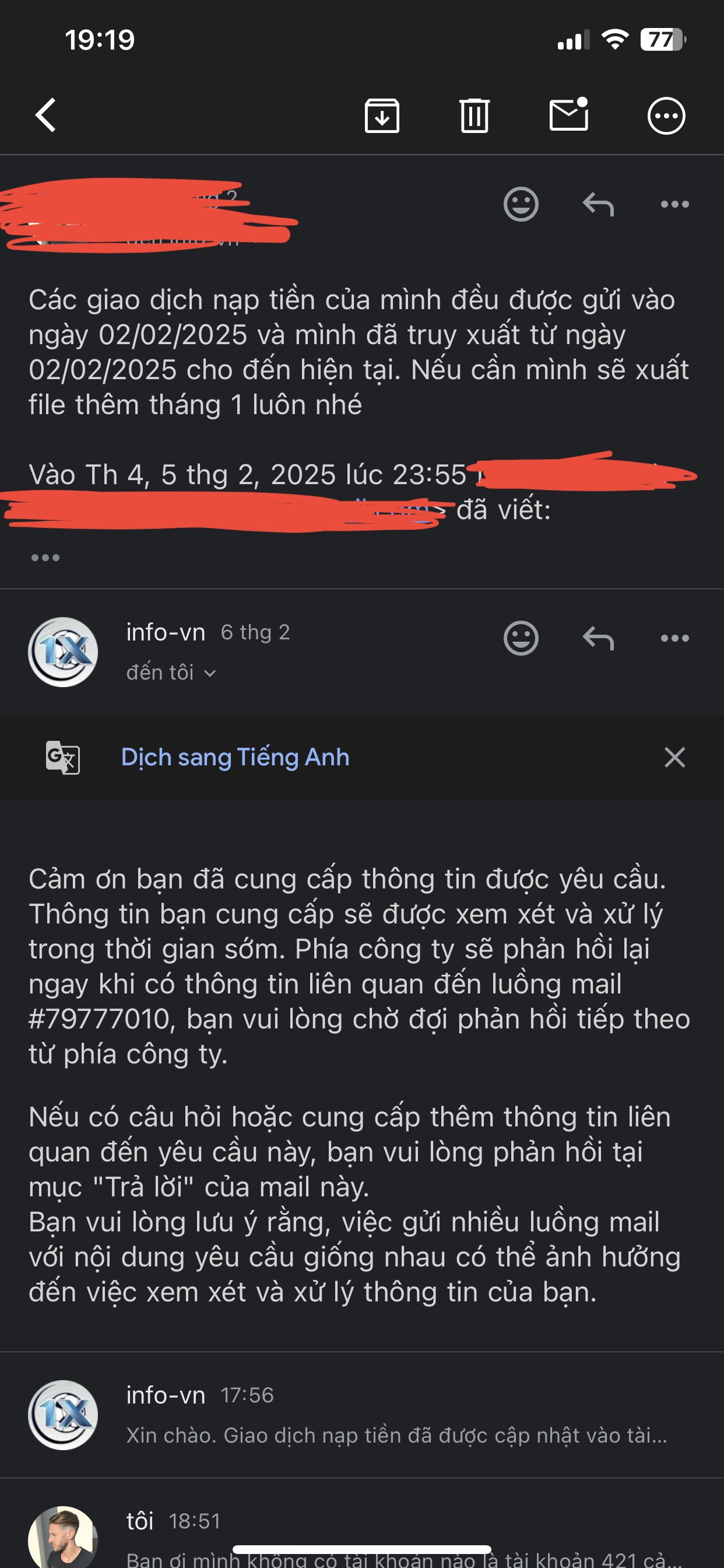Add emoji reaction to the first message

click(521, 205)
